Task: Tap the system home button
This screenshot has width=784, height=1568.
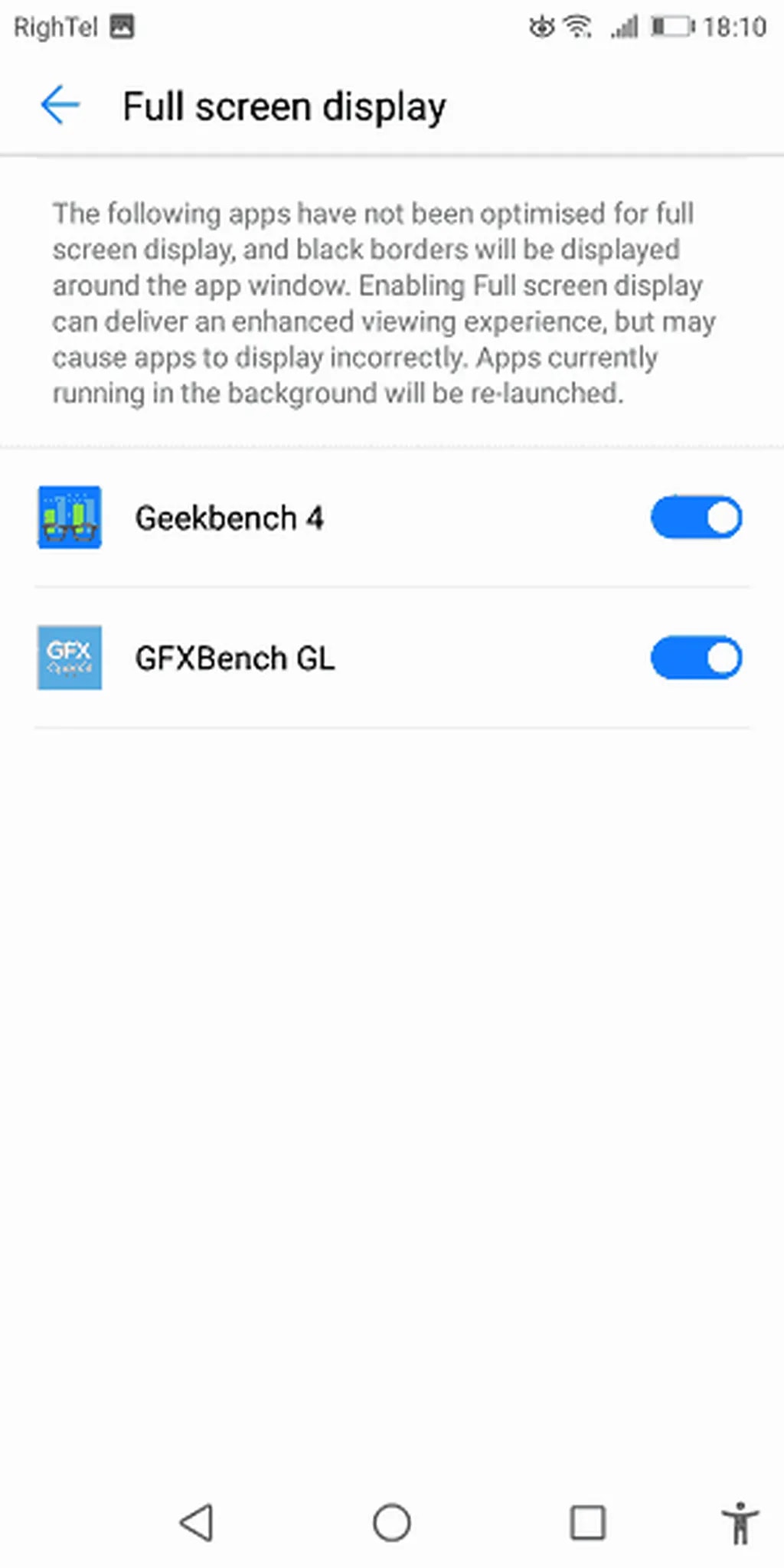Action: 391,1522
